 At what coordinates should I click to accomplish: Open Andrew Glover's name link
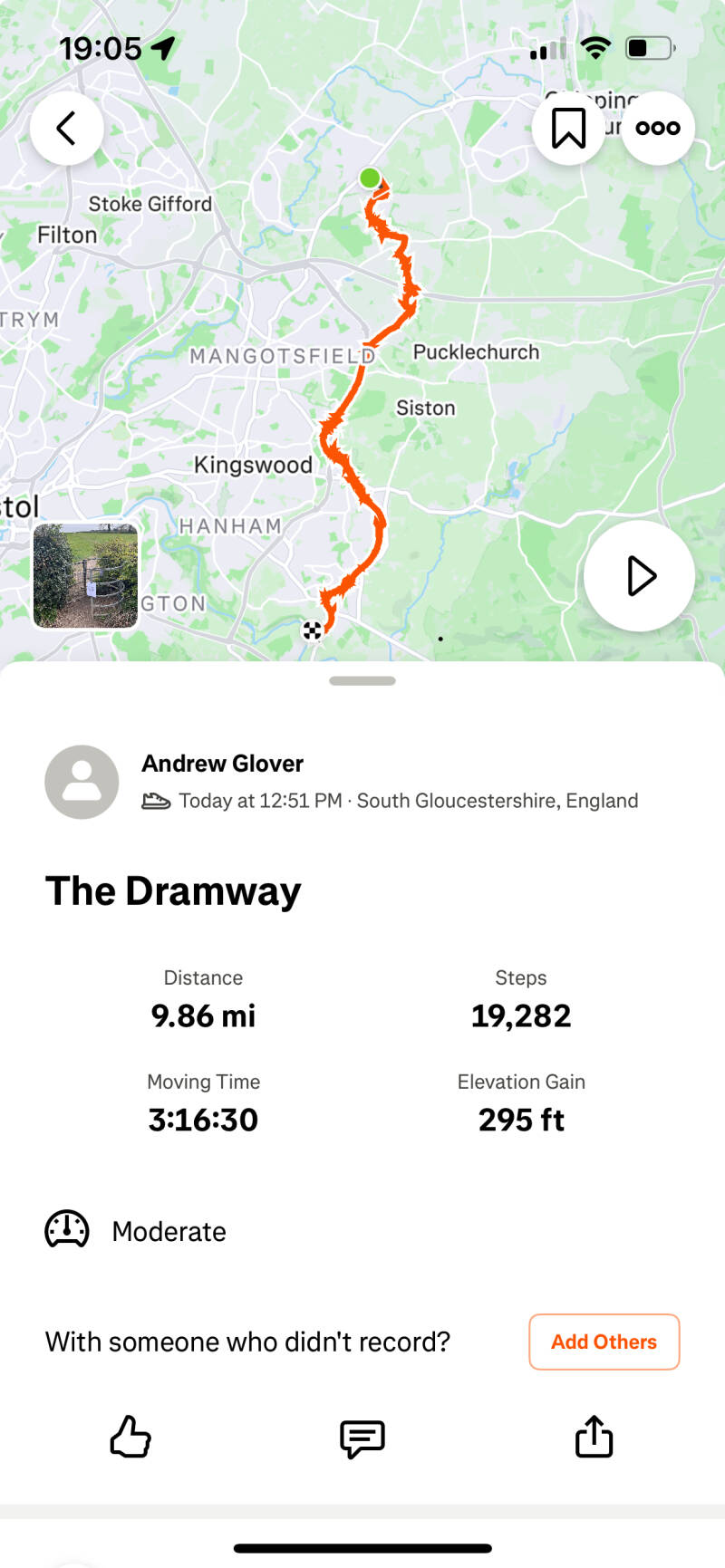222,764
